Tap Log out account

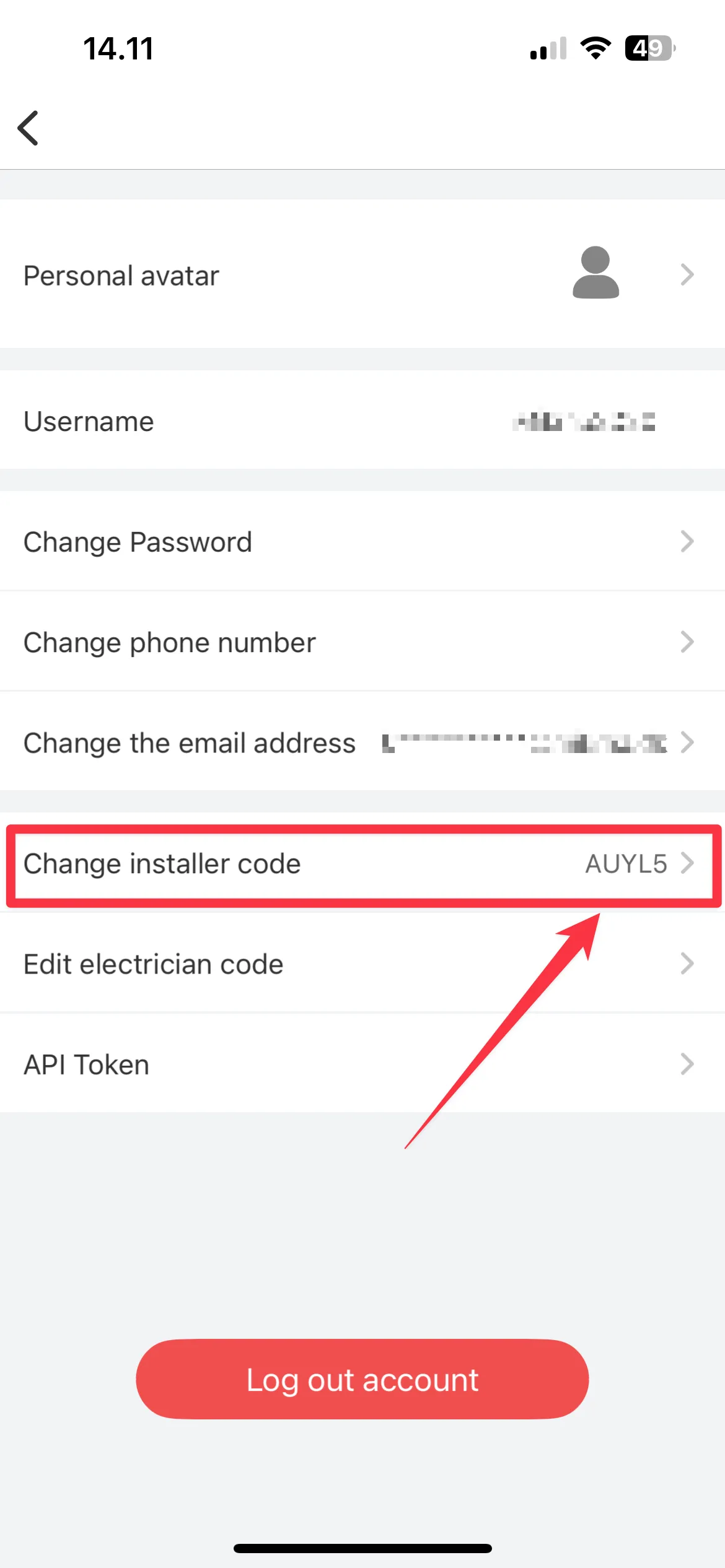362,1380
